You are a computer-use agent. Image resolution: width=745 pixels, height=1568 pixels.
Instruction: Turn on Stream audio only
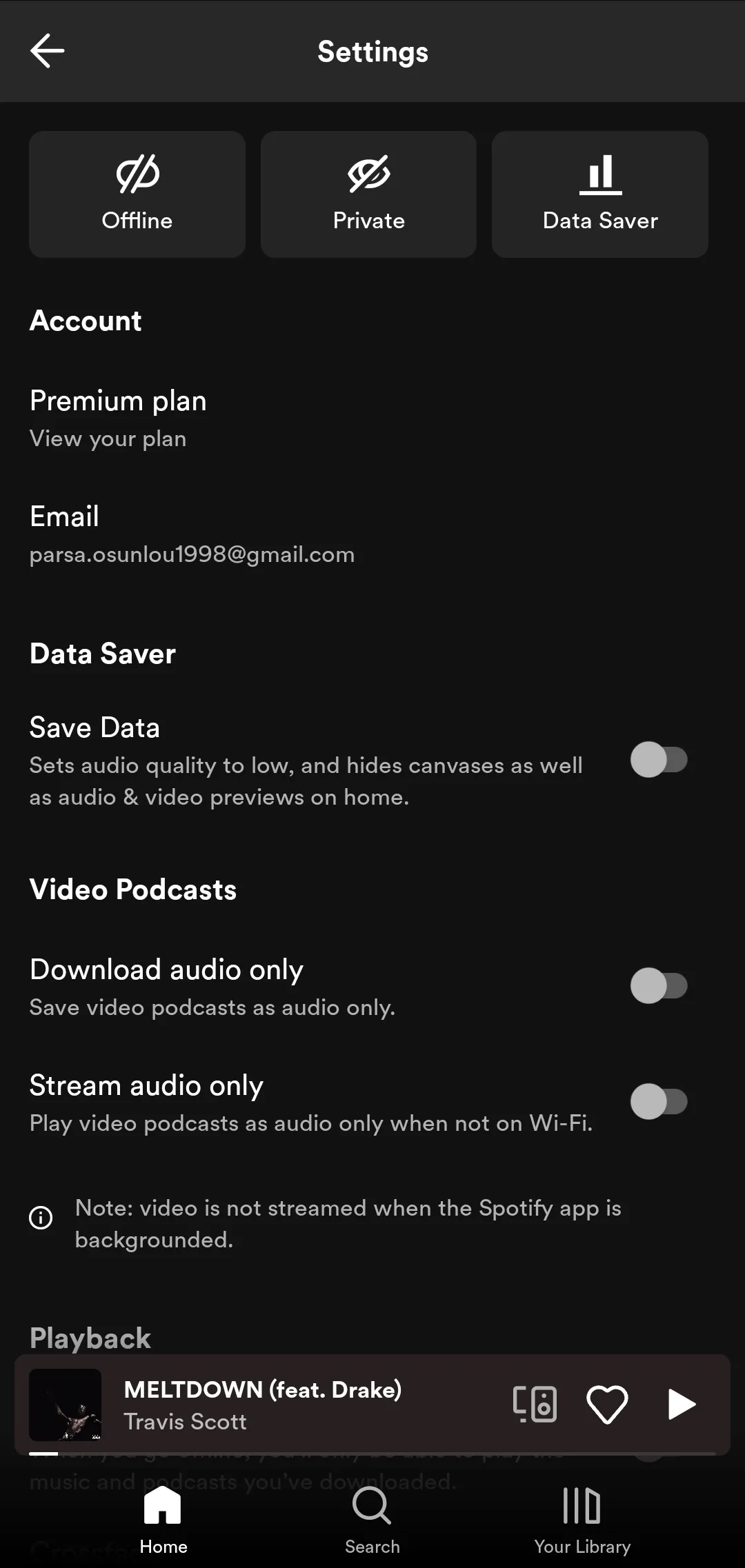point(659,1102)
